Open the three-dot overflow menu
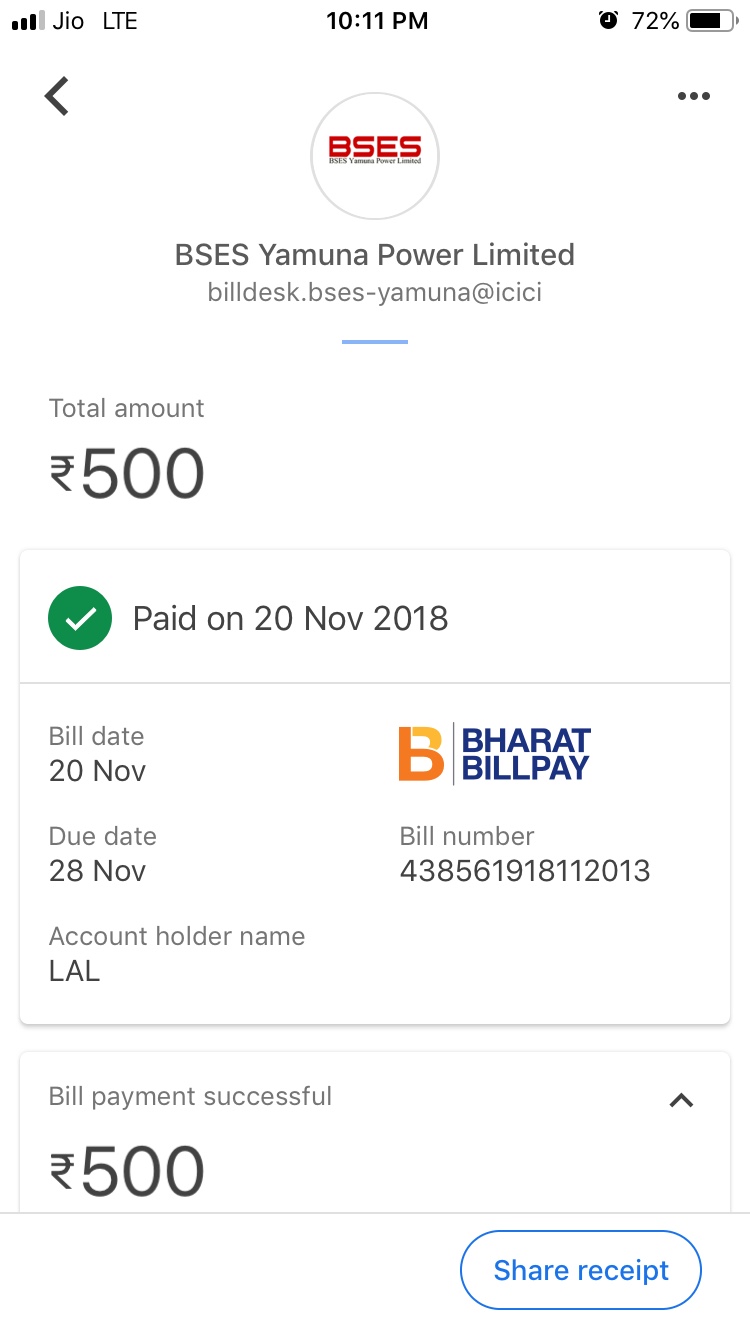 coord(693,96)
